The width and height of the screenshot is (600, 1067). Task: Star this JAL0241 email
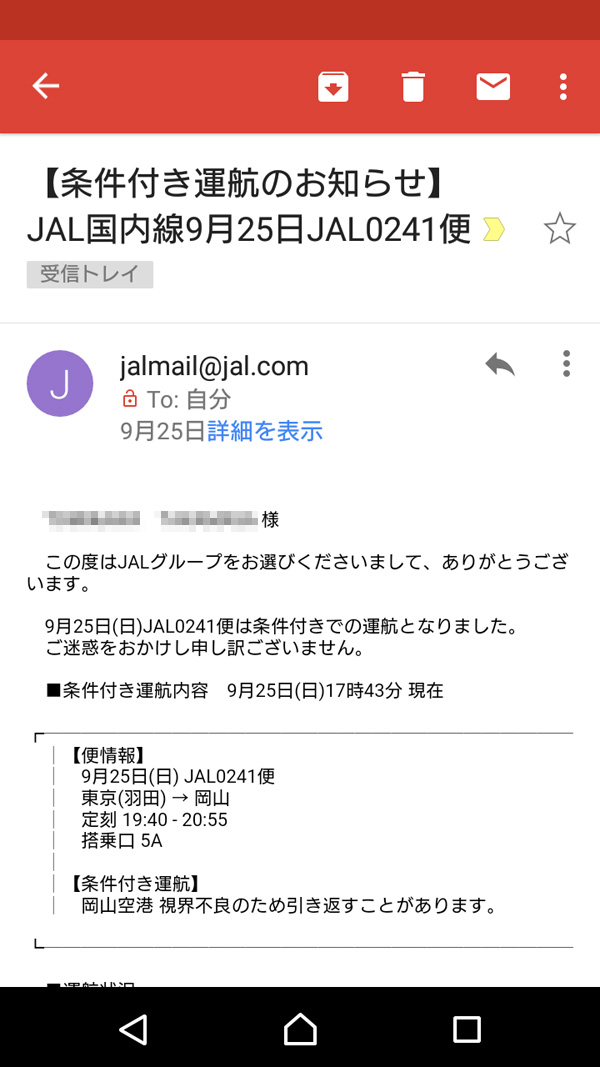tap(560, 229)
